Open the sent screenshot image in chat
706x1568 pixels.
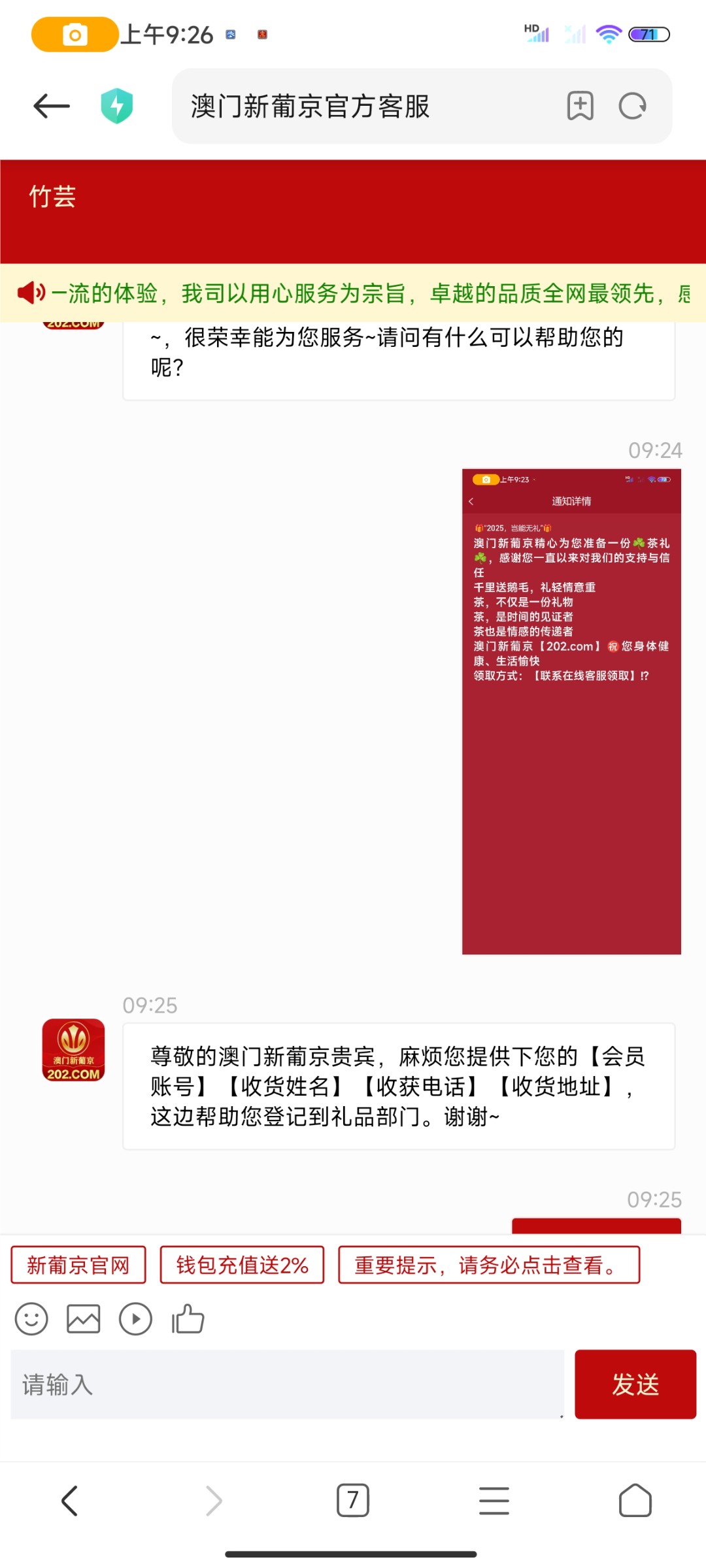pos(571,711)
